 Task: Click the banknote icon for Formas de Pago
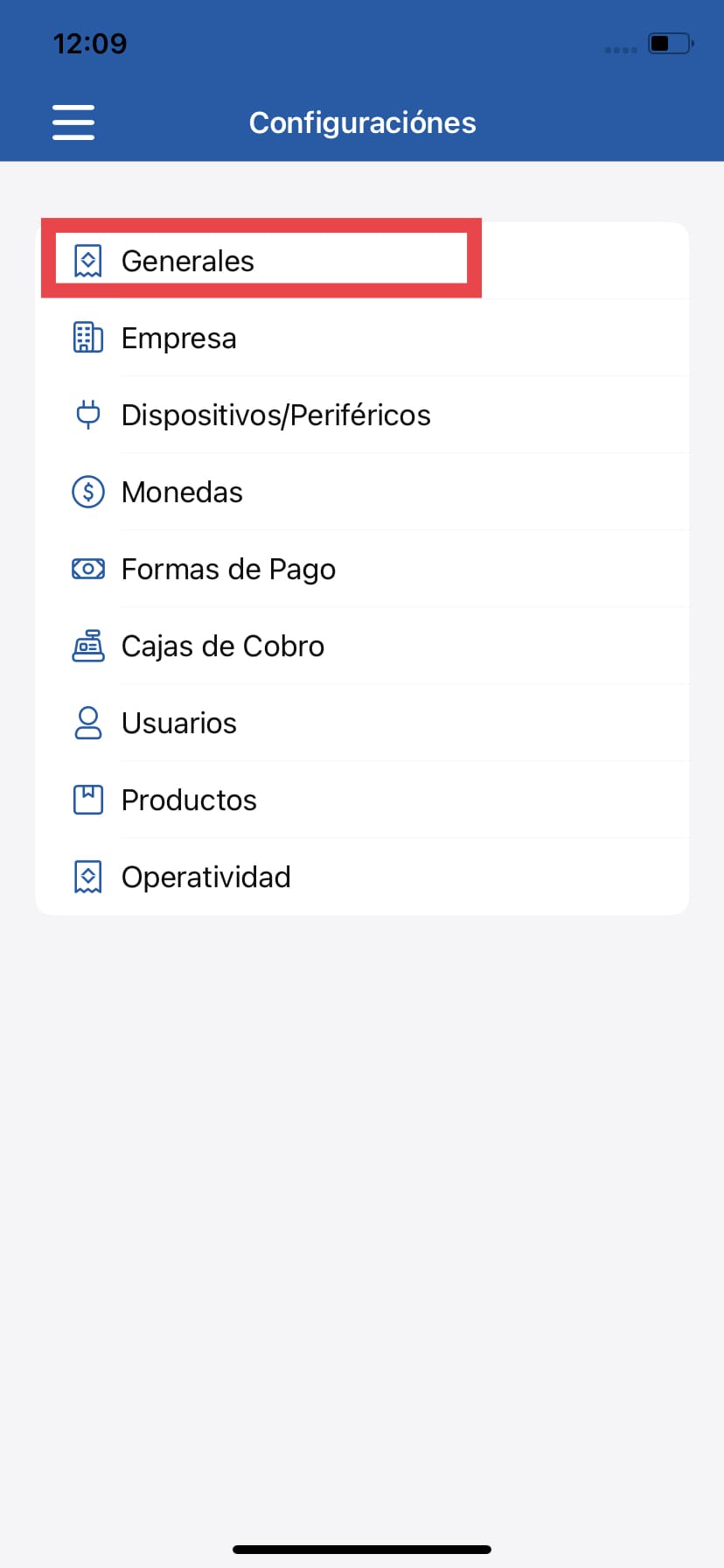(87, 569)
